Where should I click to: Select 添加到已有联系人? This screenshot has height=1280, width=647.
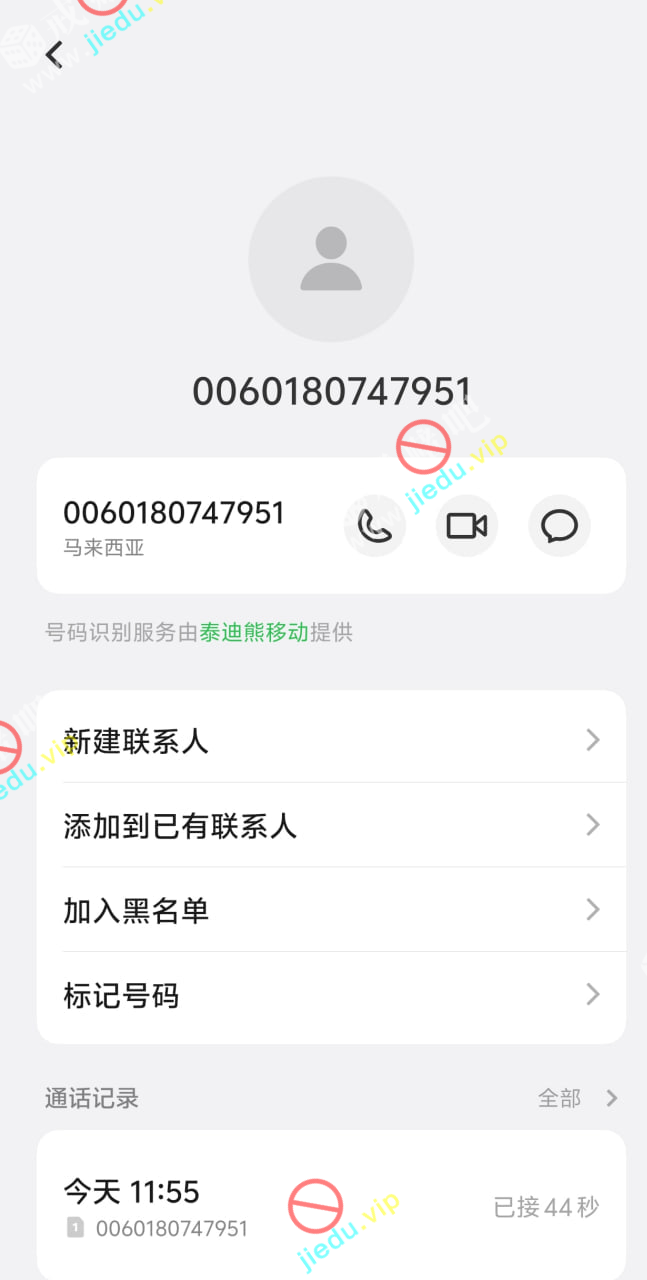point(331,826)
